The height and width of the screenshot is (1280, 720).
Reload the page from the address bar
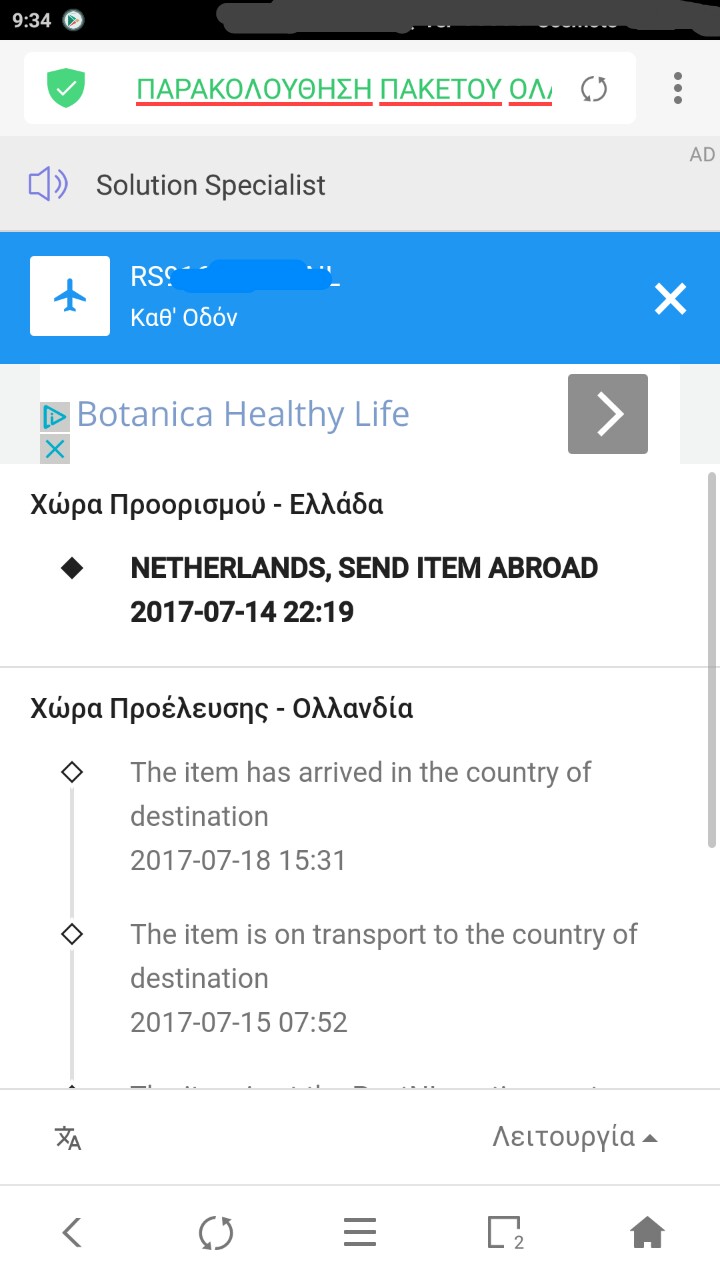pos(594,89)
